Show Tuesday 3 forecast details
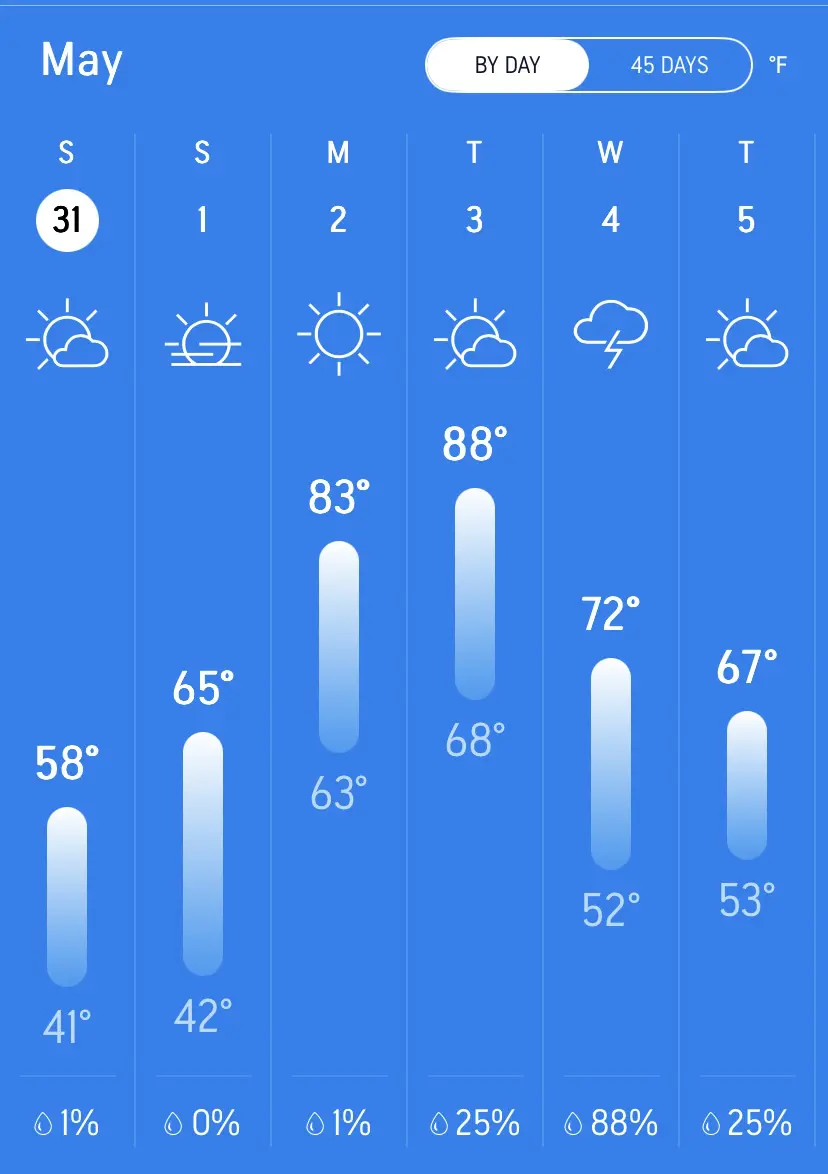Viewport: 828px width, 1174px height. (474, 220)
